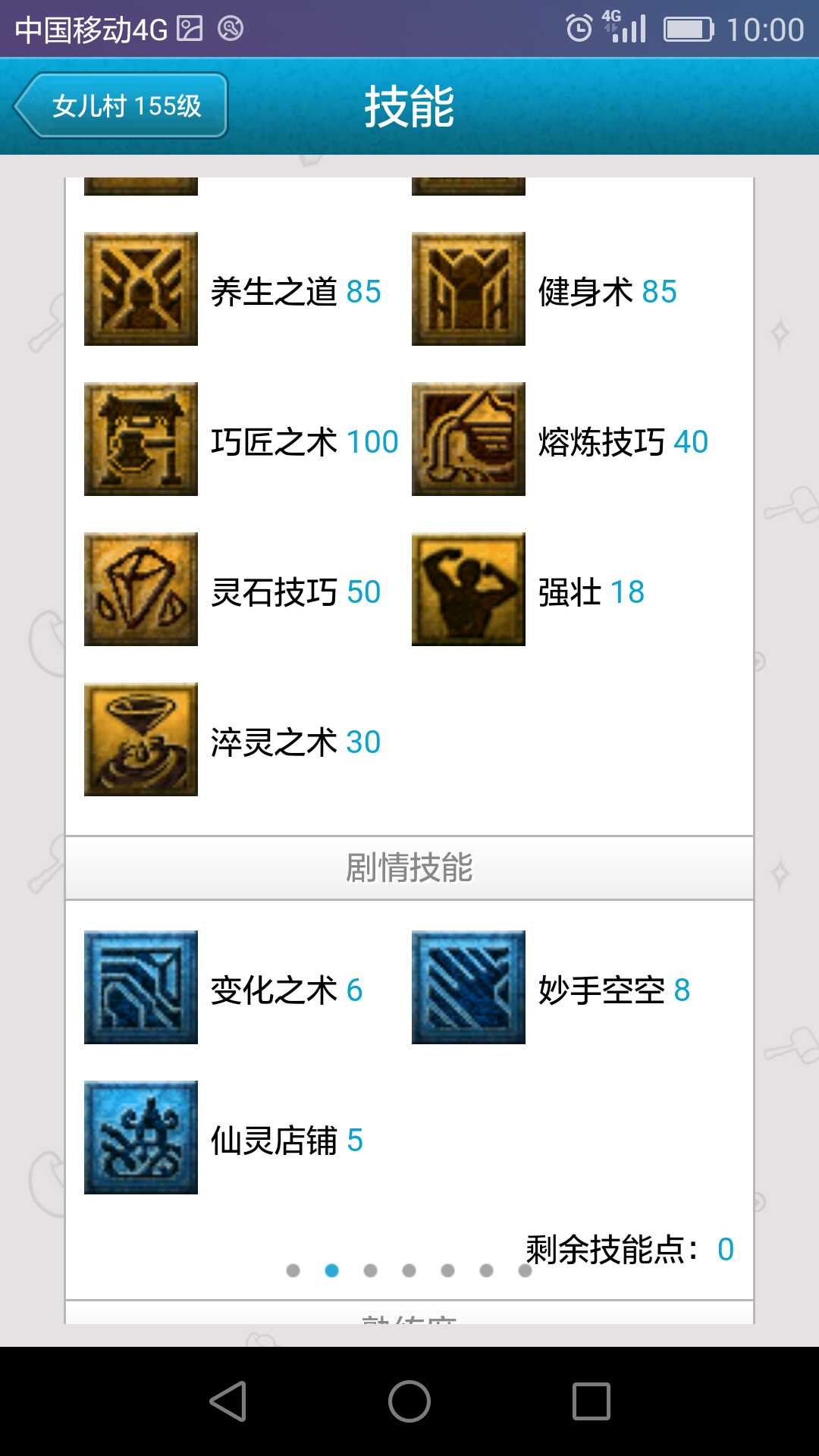The width and height of the screenshot is (819, 1456).
Task: Open the 变化之术 story skill
Action: [x=141, y=987]
